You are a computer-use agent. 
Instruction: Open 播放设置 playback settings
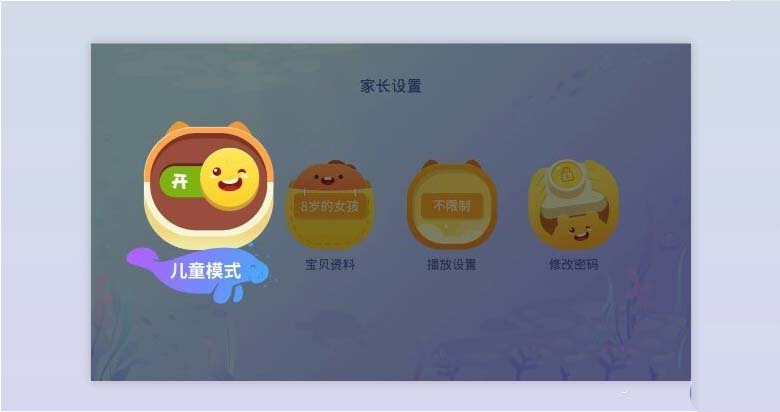(x=451, y=206)
